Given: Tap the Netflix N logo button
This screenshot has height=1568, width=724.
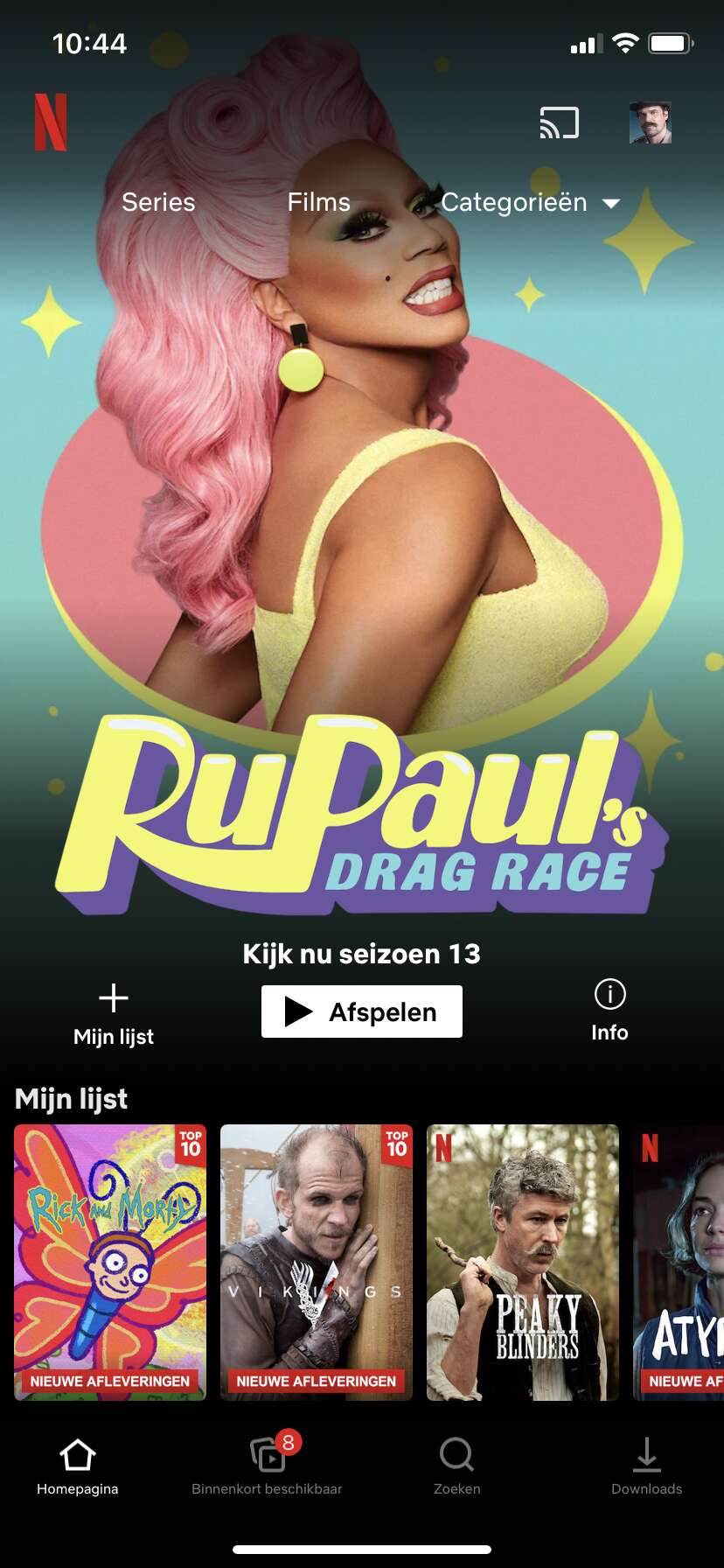Looking at the screenshot, I should [x=51, y=122].
